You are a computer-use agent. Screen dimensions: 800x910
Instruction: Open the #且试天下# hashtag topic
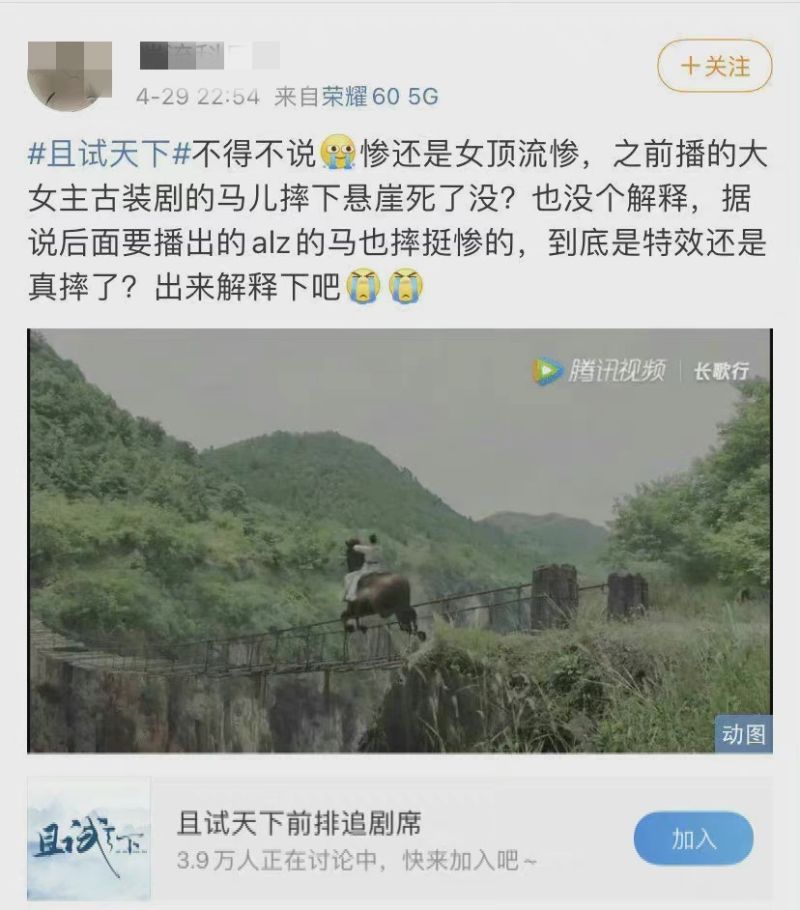point(109,156)
